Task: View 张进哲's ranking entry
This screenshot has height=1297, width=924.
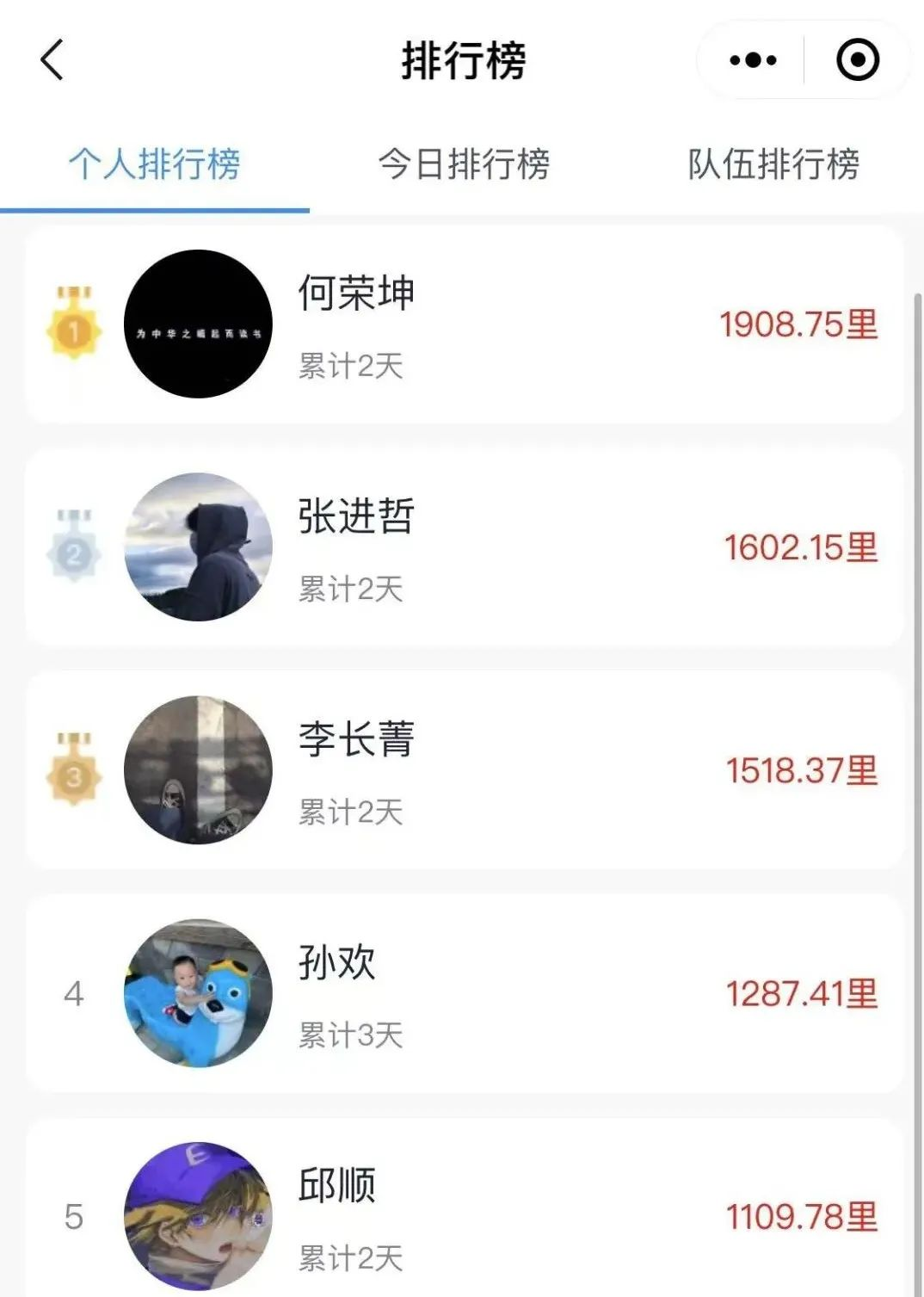Action: pyautogui.click(x=465, y=547)
